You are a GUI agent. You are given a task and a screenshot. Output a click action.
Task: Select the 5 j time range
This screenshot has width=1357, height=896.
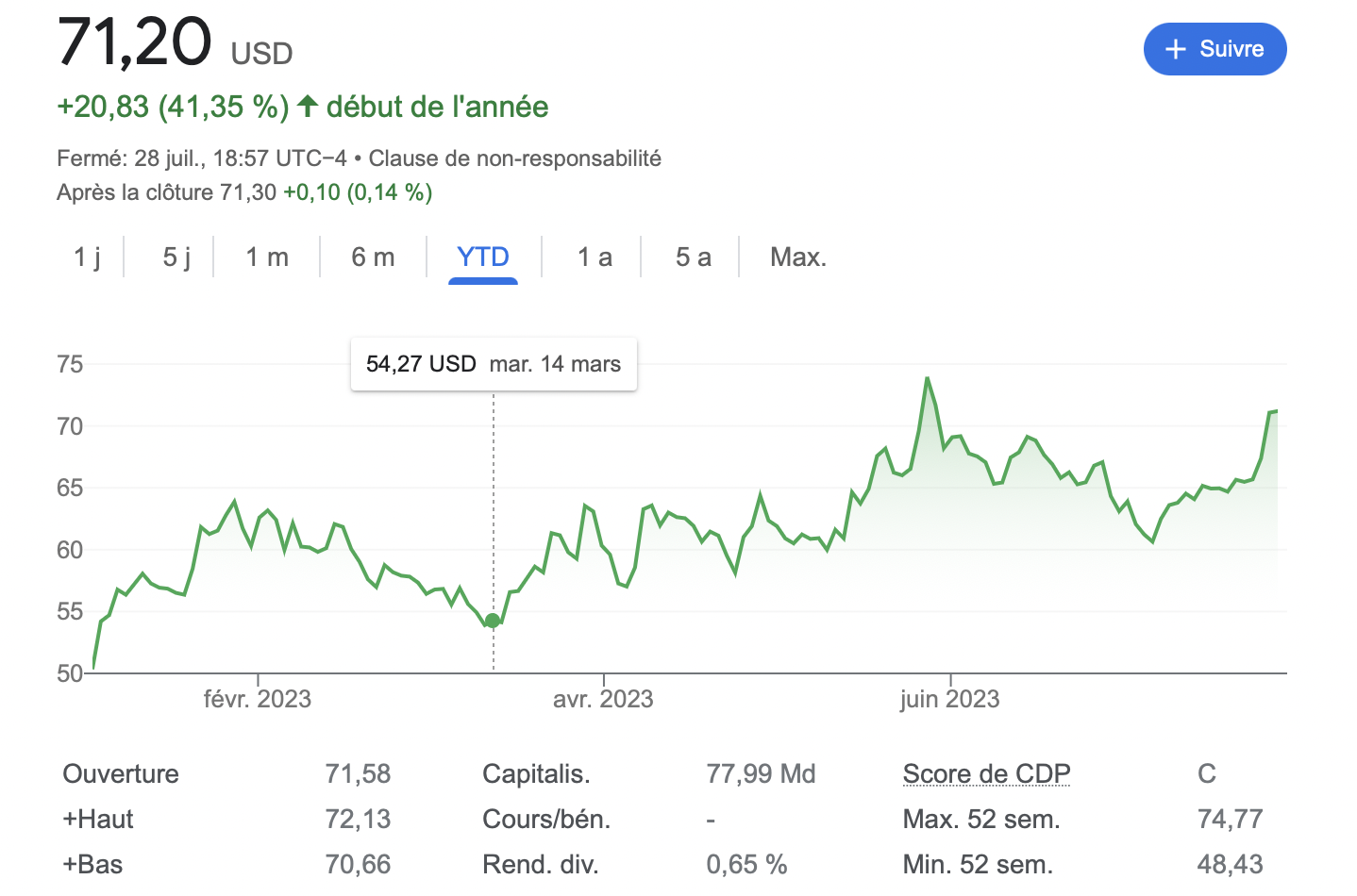(176, 257)
